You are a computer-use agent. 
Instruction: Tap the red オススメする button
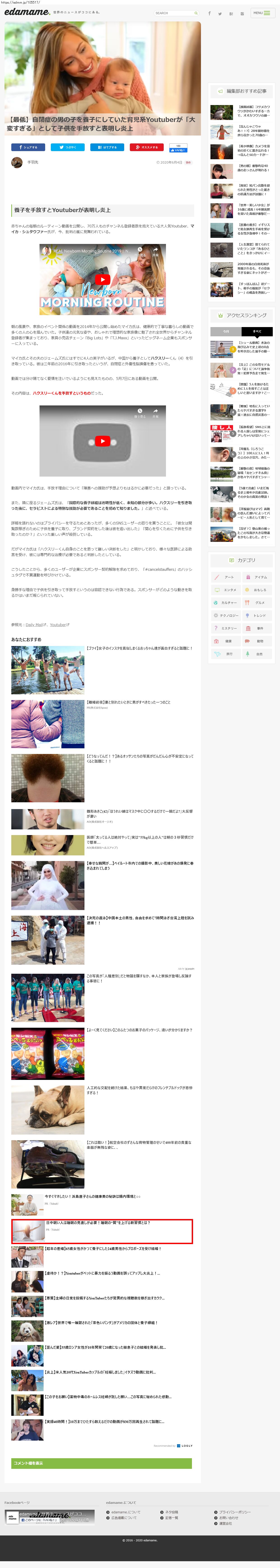[x=146, y=147]
